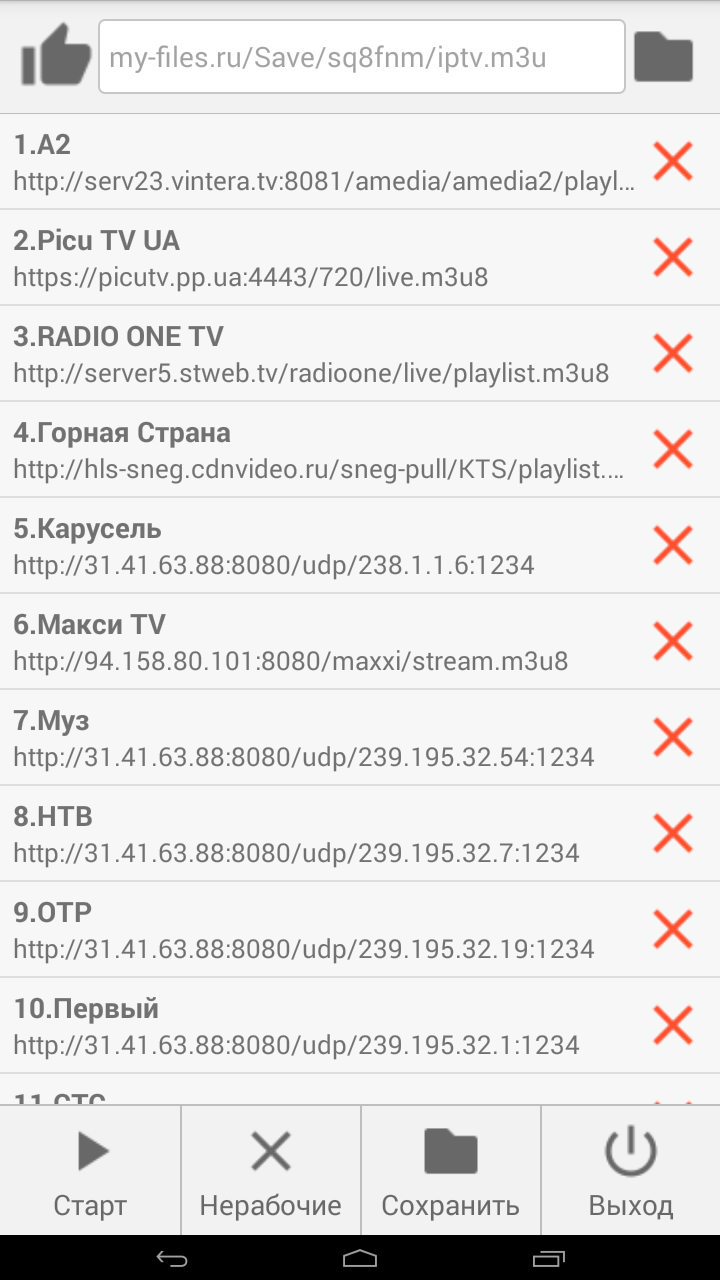Viewport: 720px width, 1280px height.
Task: Go back using the system back button
Action: click(x=172, y=1257)
